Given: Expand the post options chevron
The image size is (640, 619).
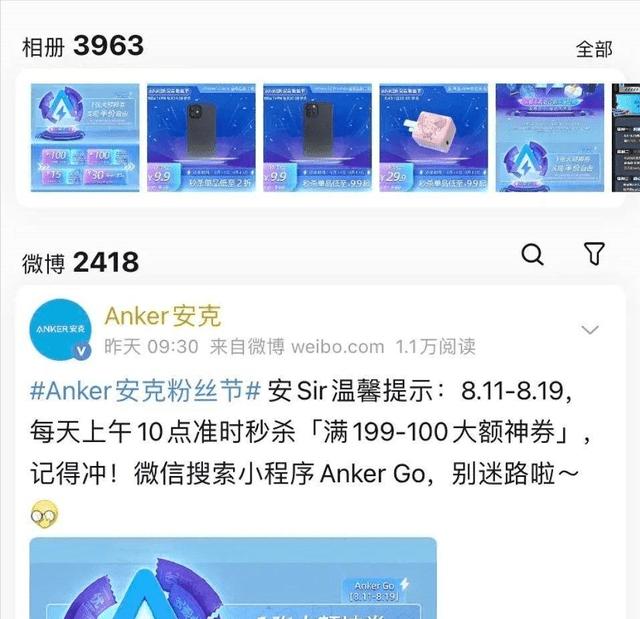Looking at the screenshot, I should point(590,330).
